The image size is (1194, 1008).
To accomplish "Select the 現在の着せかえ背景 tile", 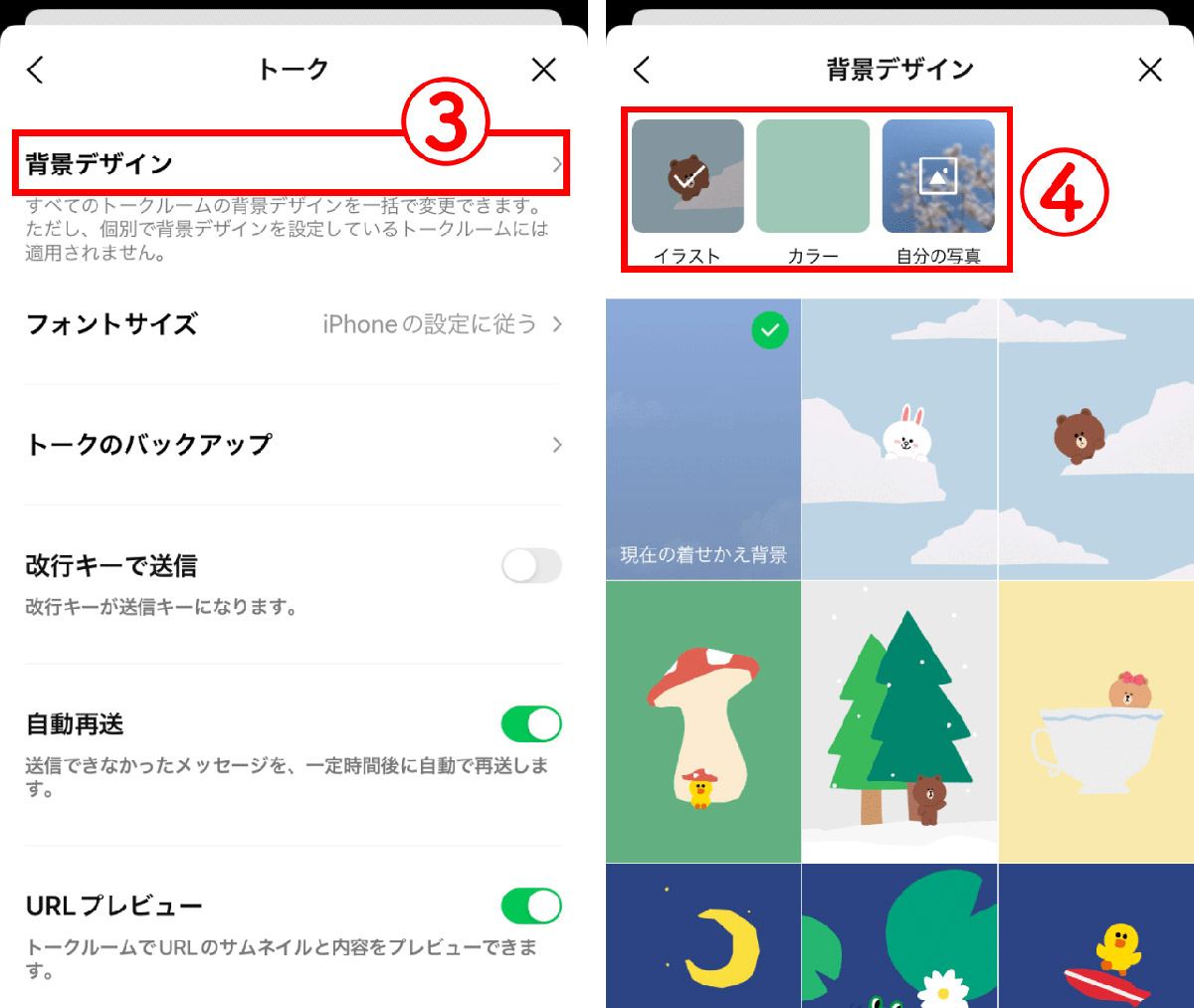I will coord(702,440).
